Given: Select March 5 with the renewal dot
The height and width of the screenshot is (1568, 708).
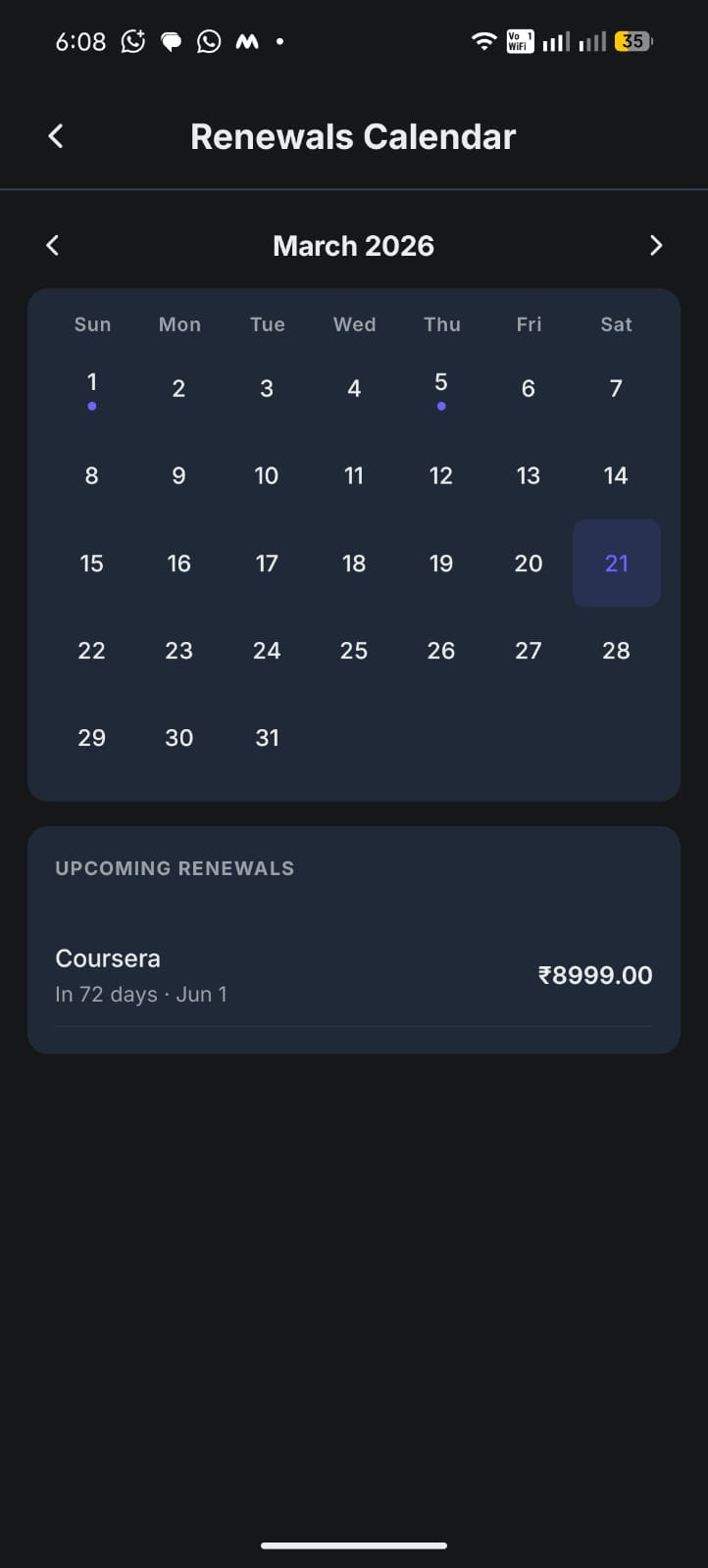Looking at the screenshot, I should pyautogui.click(x=441, y=383).
